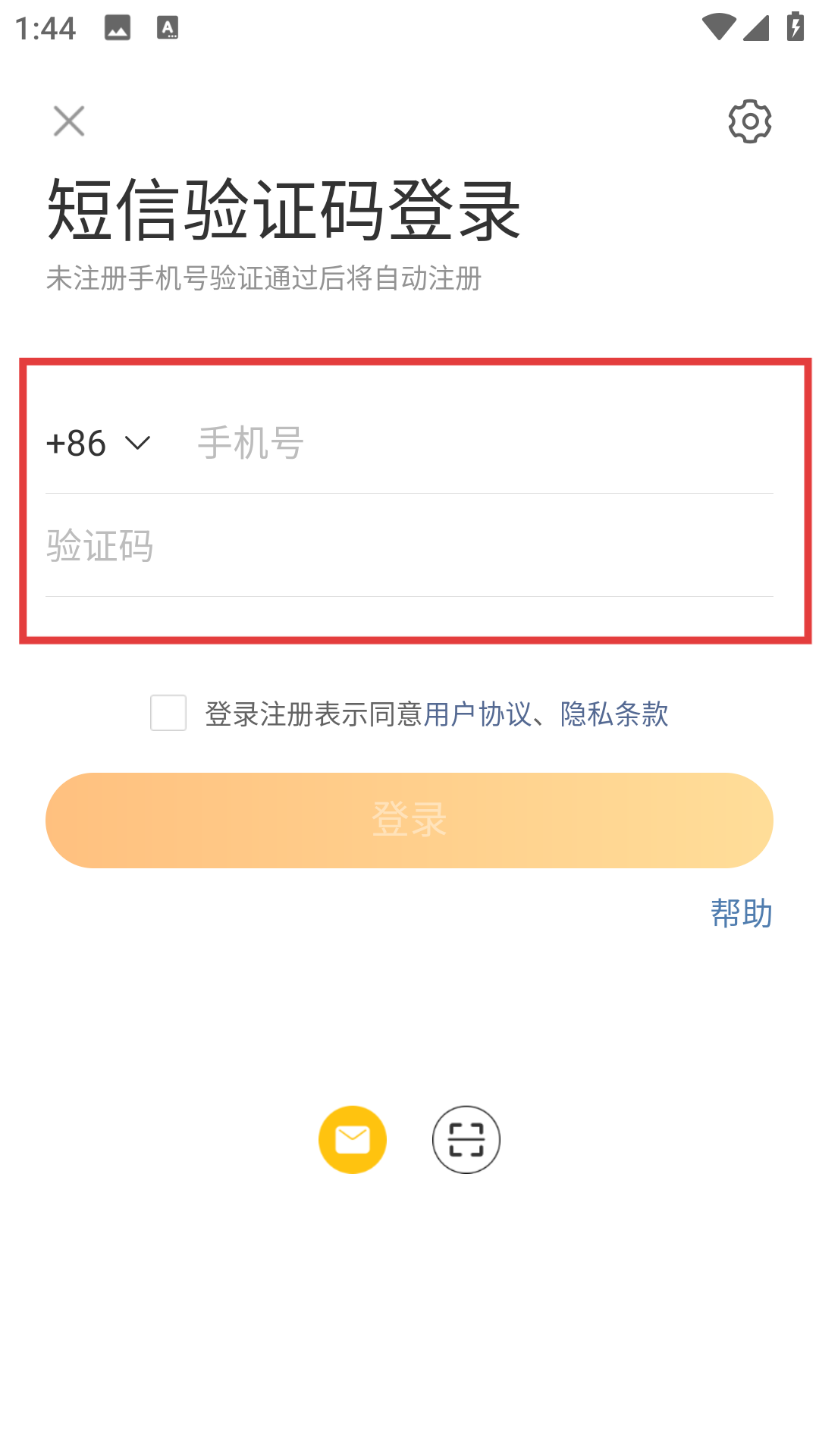Tap the 验证码 verification code field
Image resolution: width=819 pixels, height=1456 pixels.
(409, 546)
